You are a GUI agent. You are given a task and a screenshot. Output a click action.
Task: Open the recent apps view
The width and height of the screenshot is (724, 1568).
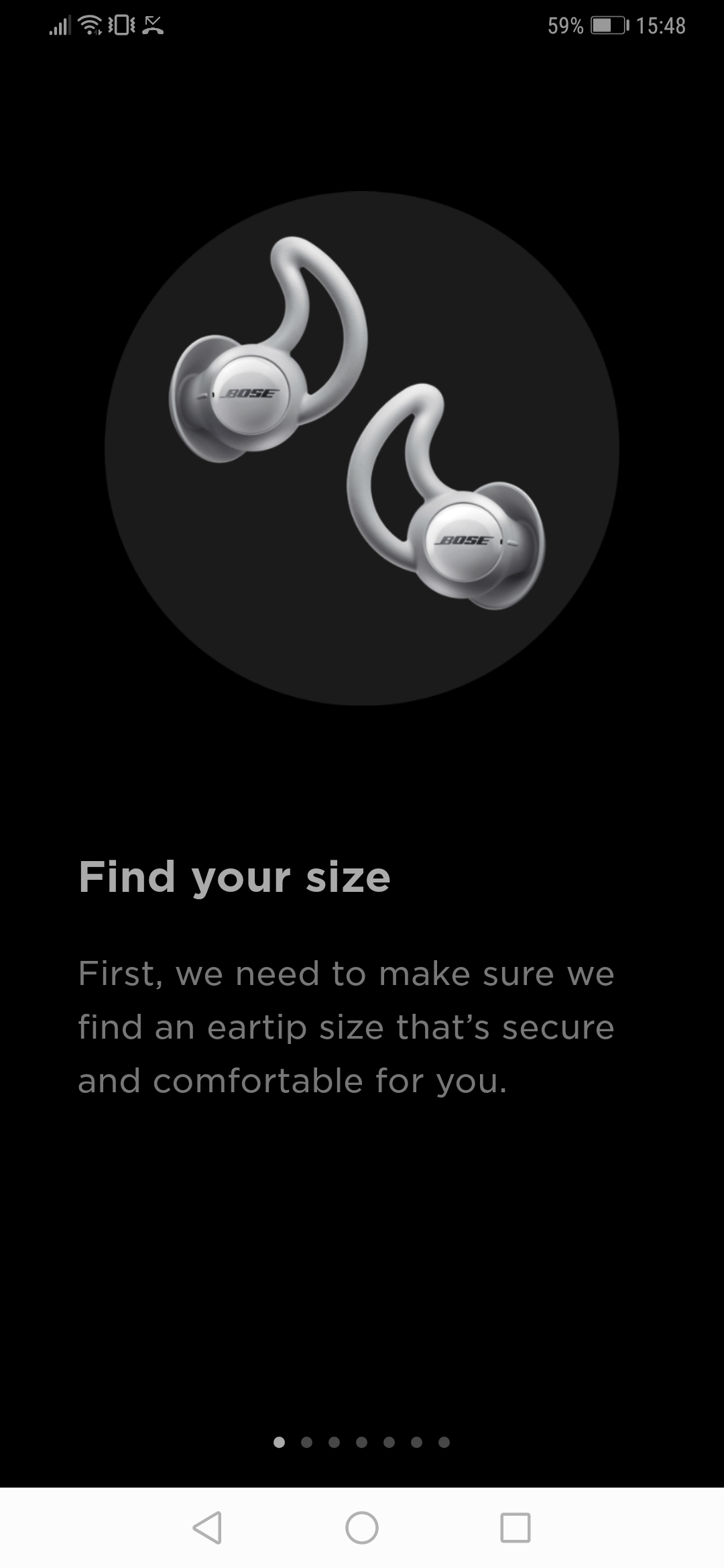coord(516,1528)
